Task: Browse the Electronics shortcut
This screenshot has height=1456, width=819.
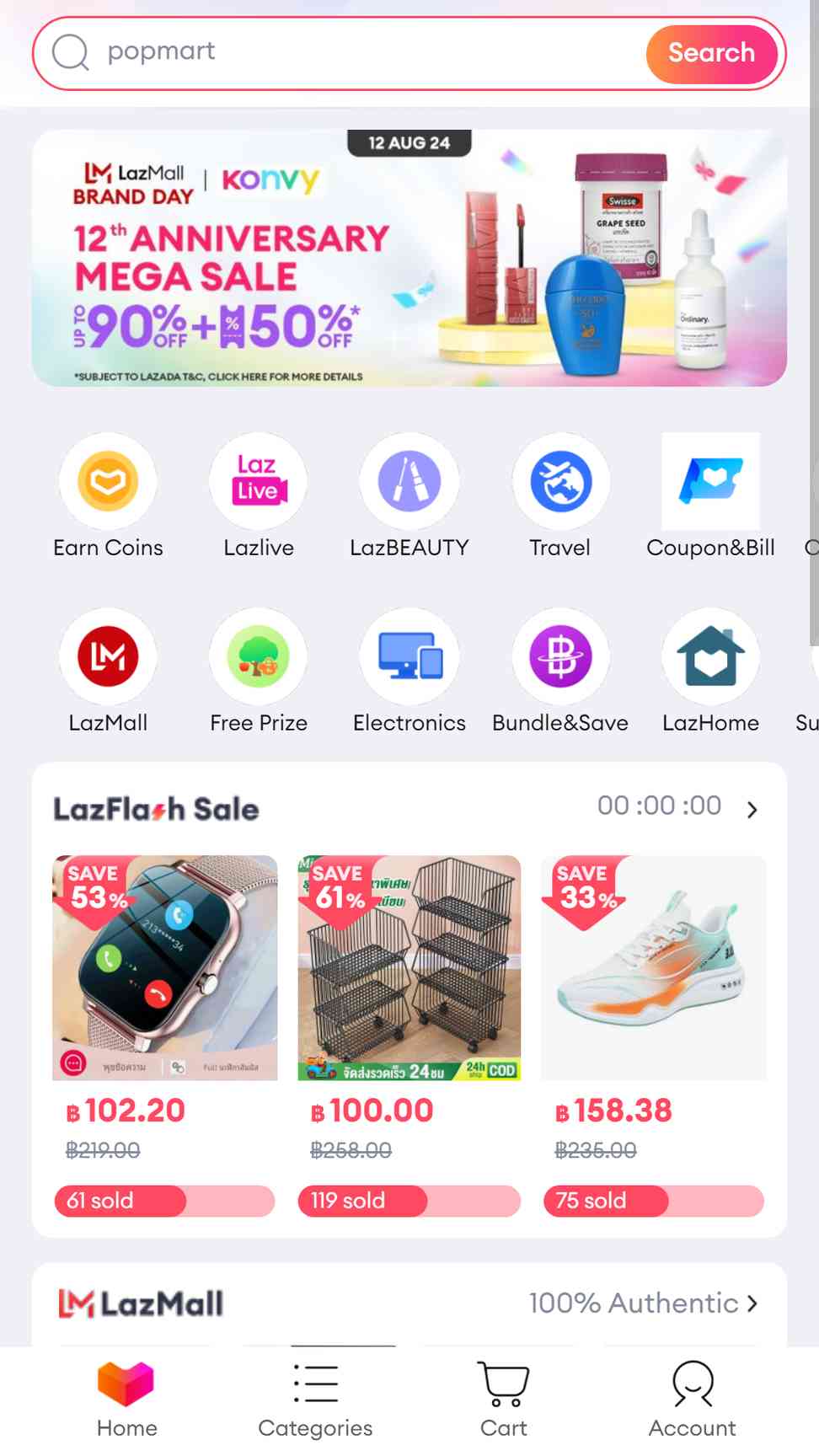Action: 409,672
